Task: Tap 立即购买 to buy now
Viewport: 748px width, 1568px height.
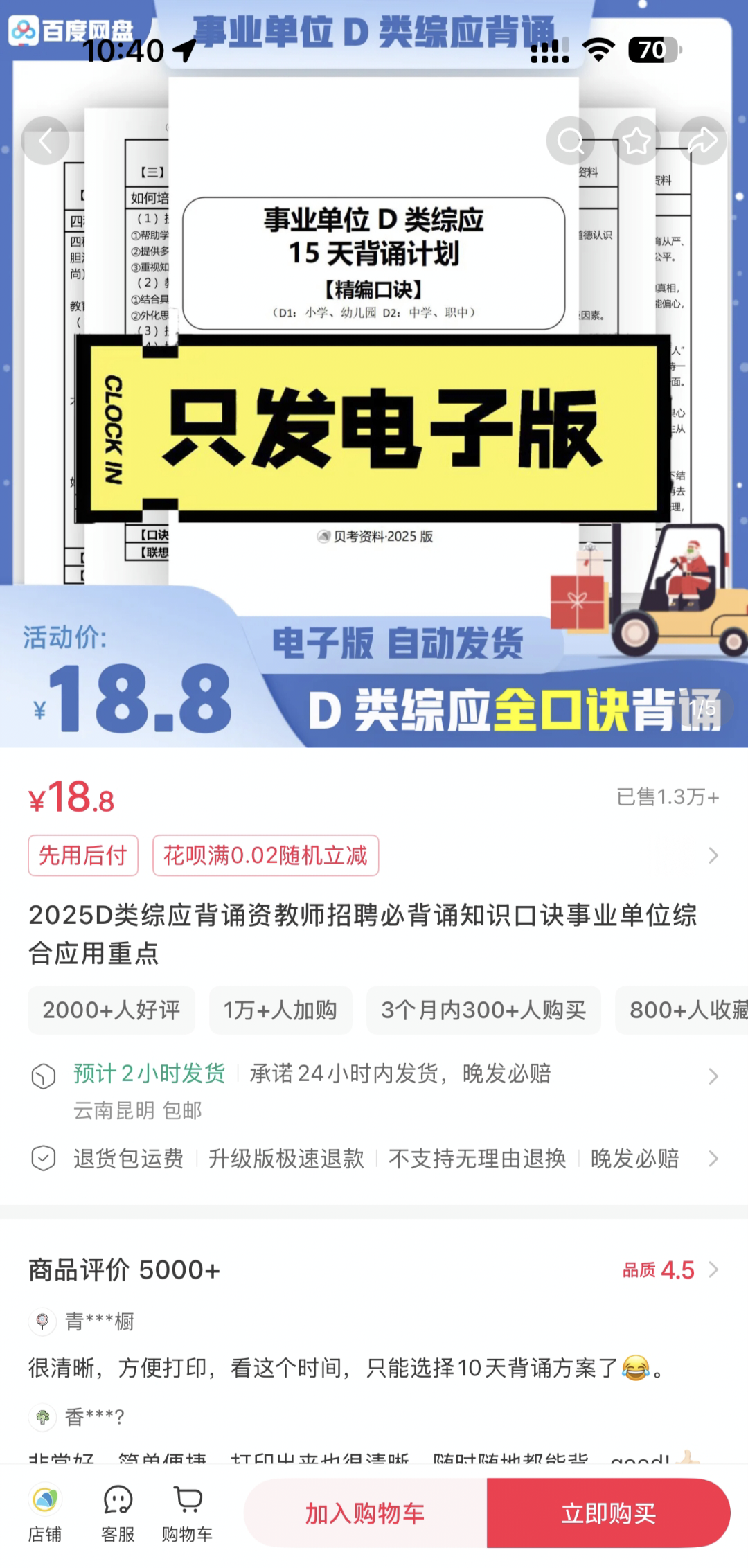Action: coord(608,1513)
